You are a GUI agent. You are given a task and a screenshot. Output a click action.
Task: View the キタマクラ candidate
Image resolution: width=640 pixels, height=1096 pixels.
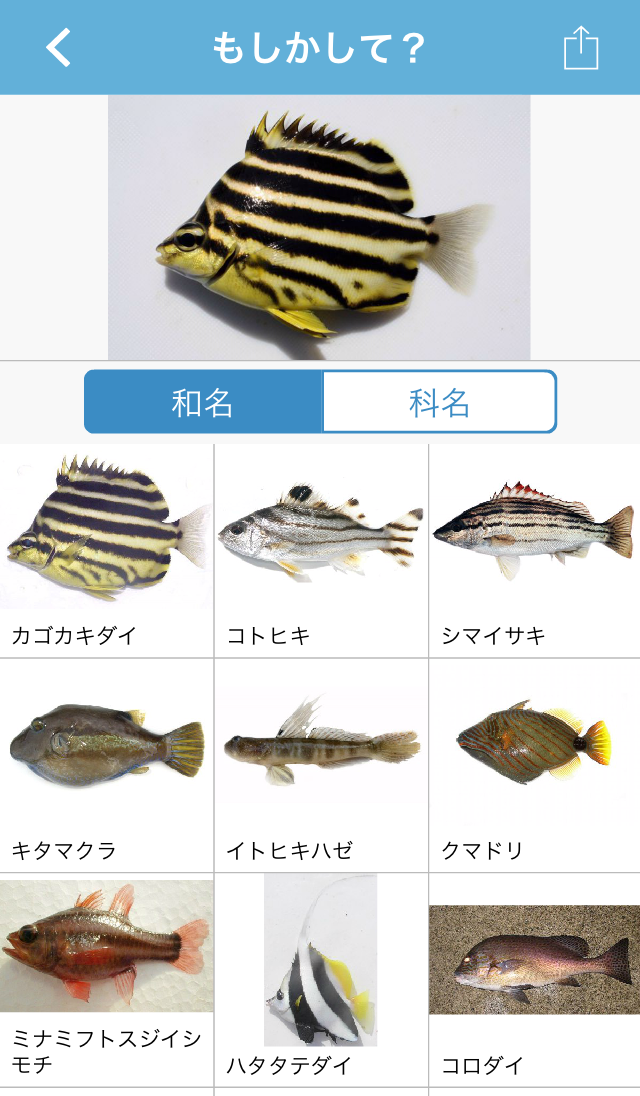(x=106, y=765)
